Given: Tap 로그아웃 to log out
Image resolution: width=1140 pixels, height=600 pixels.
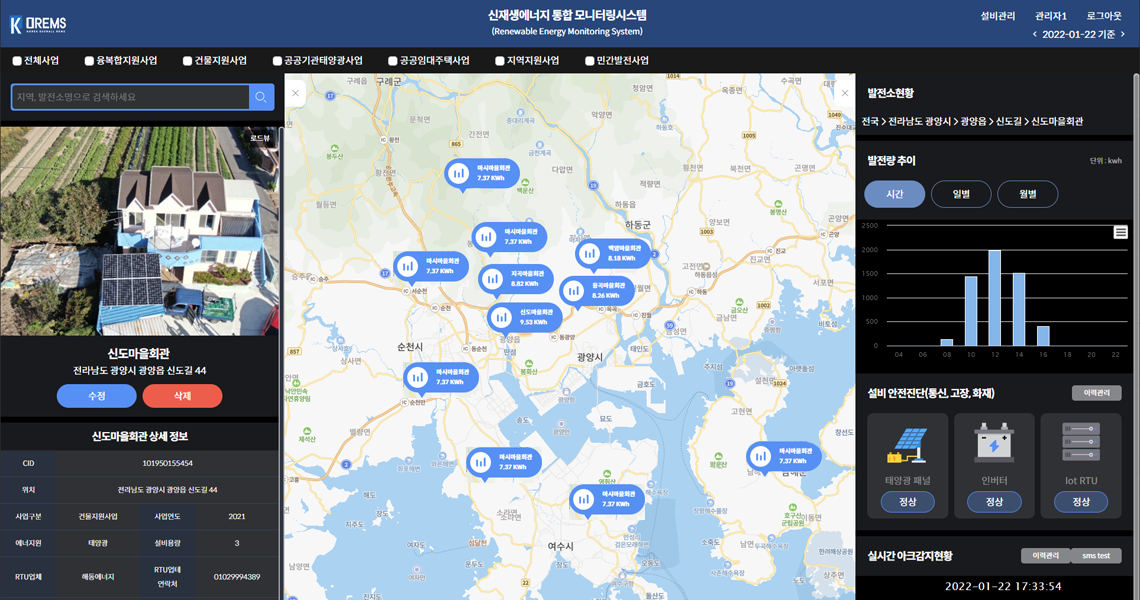Looking at the screenshot, I should tap(1104, 16).
